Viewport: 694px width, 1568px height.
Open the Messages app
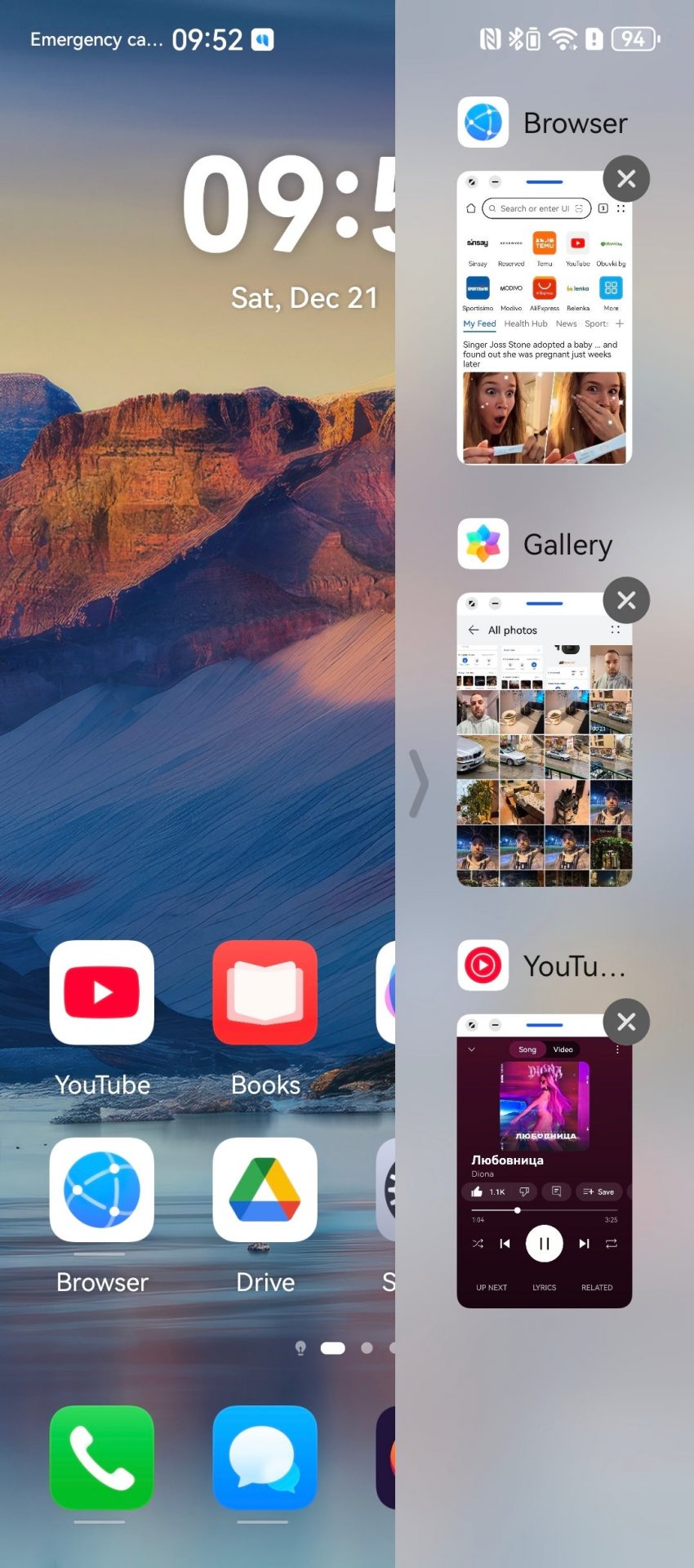pyautogui.click(x=265, y=1458)
